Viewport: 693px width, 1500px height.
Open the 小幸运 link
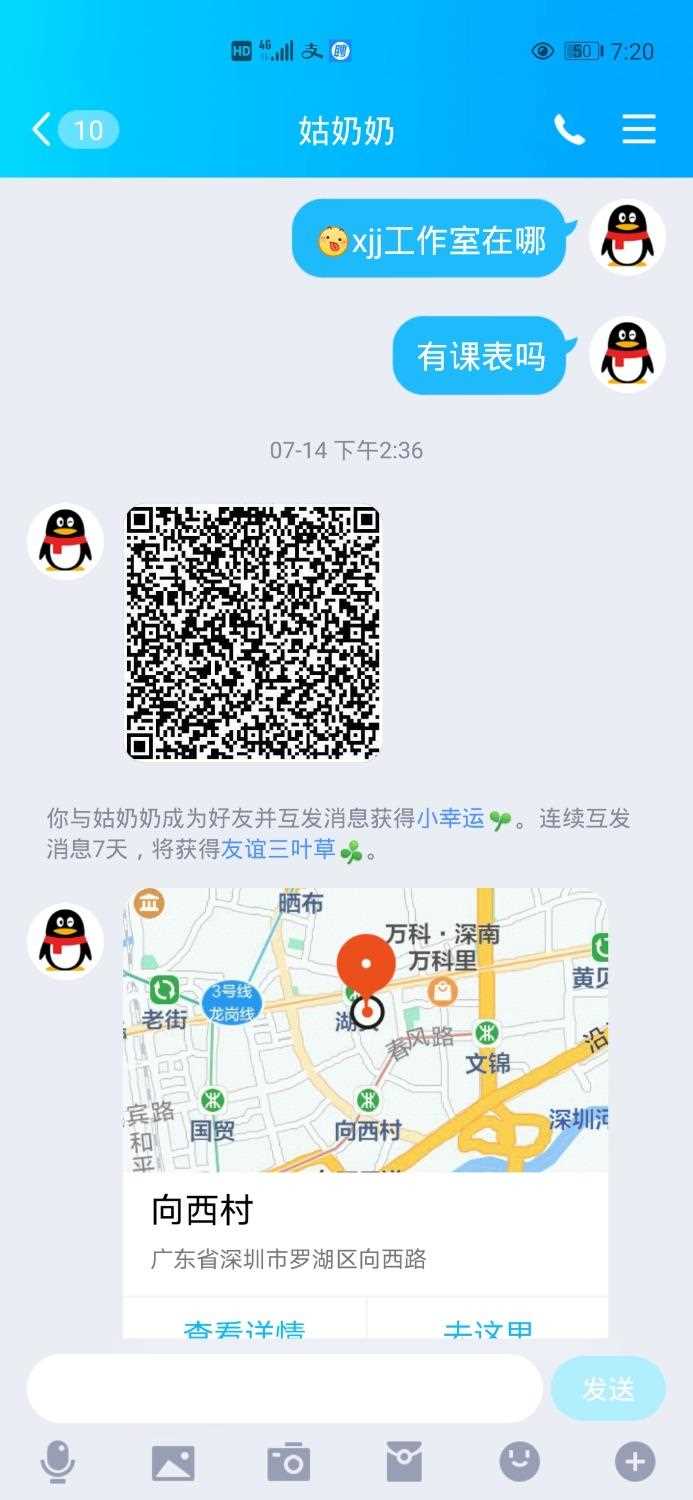coord(451,818)
